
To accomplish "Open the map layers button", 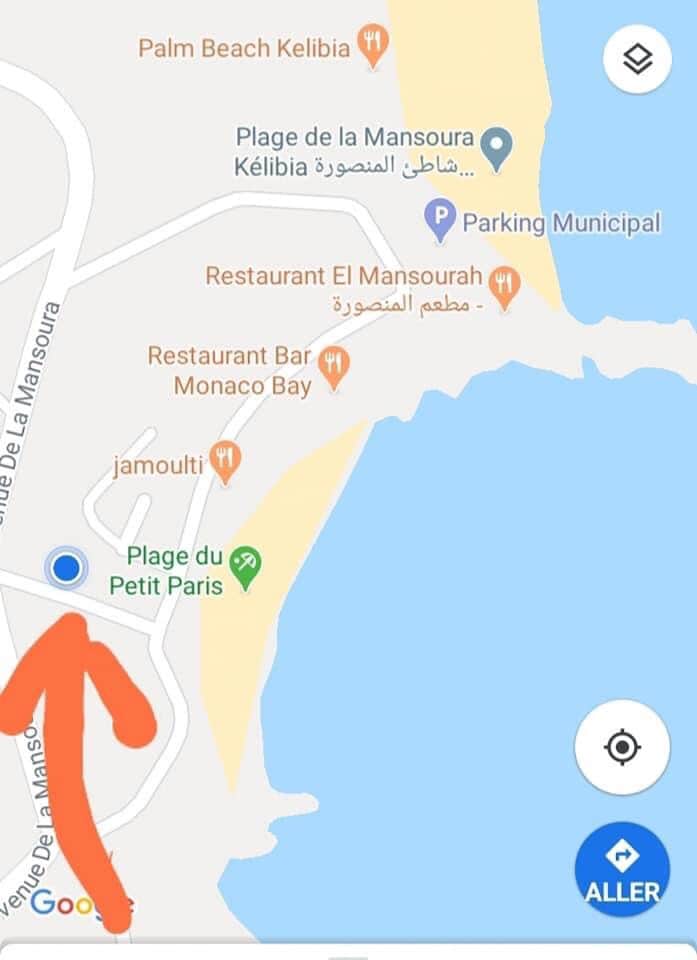I will pyautogui.click(x=637, y=60).
